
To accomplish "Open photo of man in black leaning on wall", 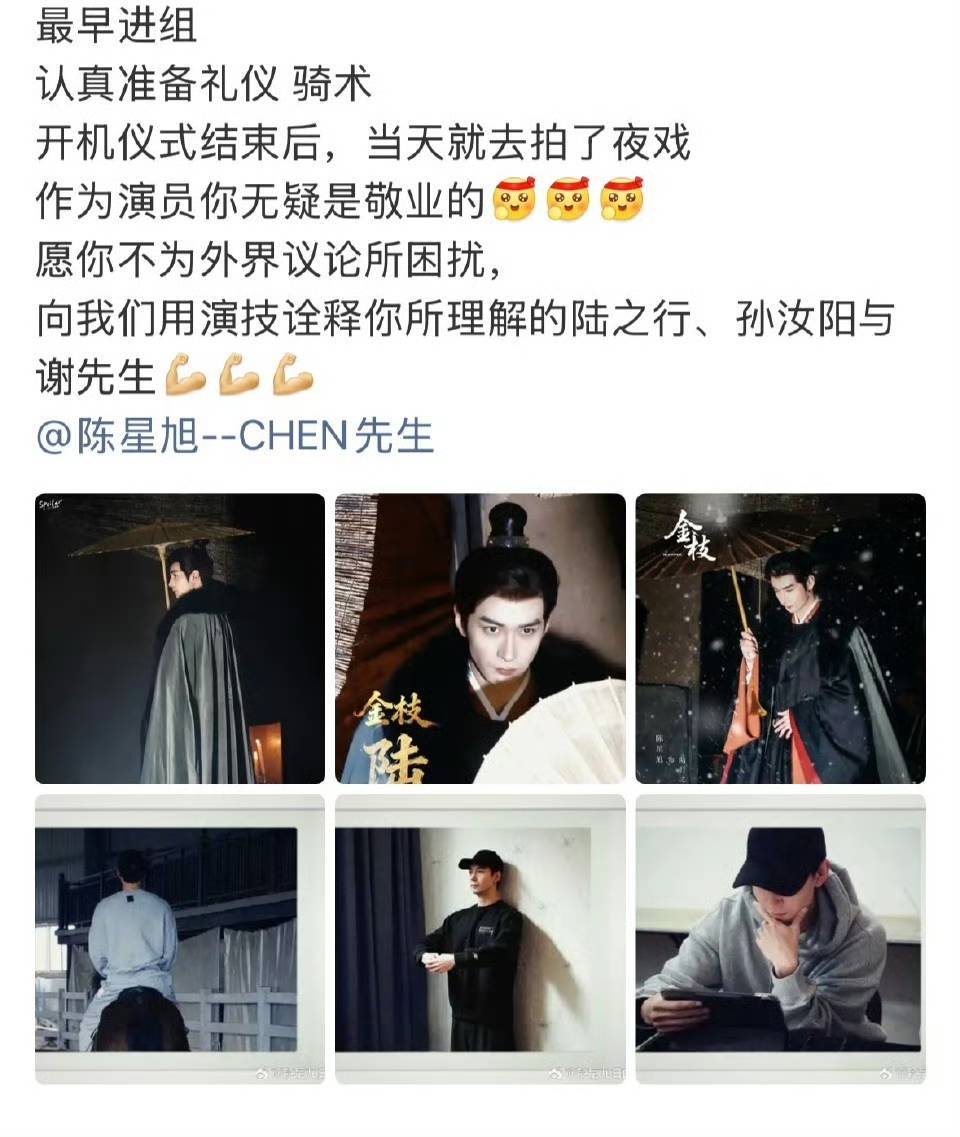I will pos(480,938).
